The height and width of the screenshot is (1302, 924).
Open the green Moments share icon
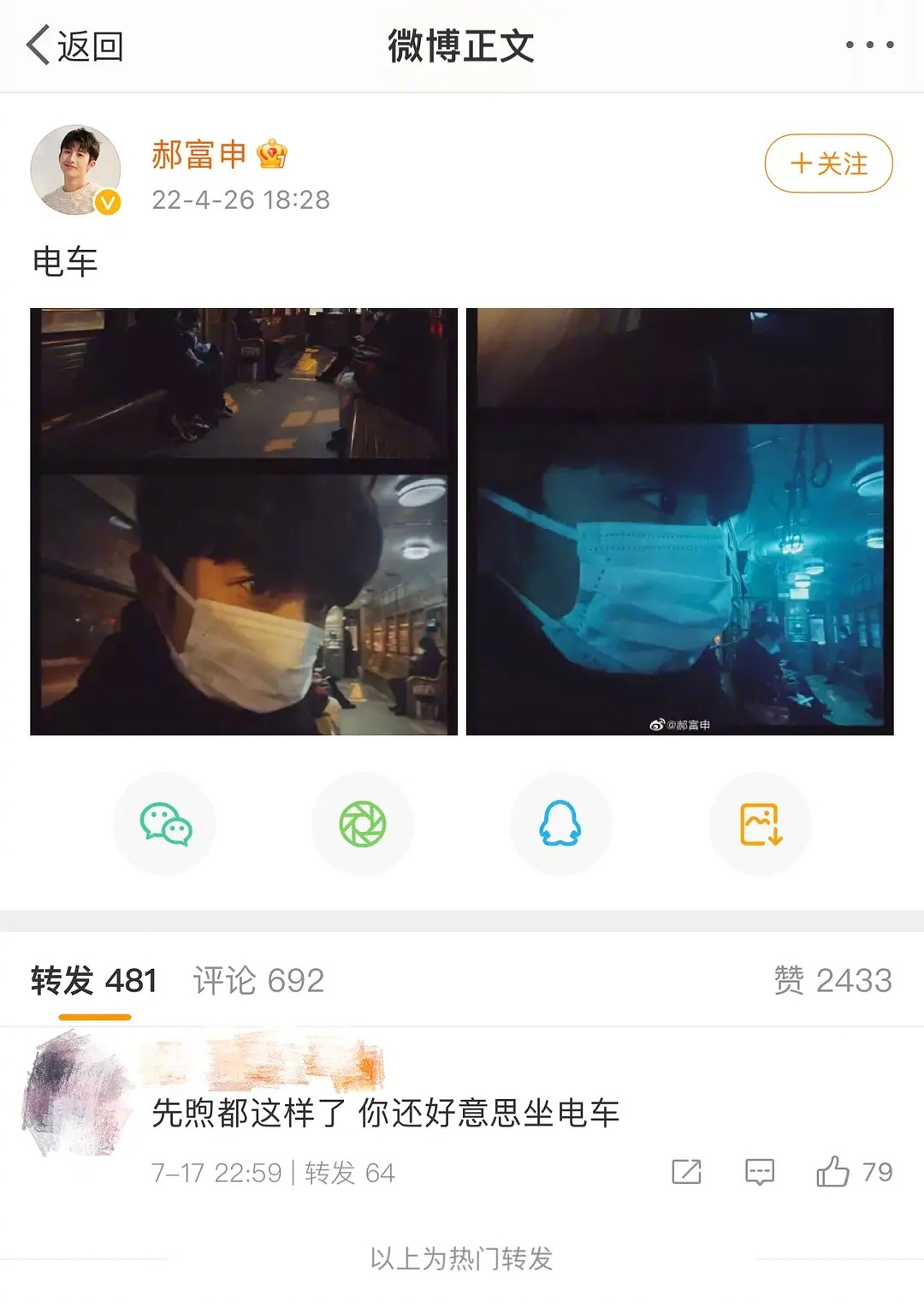pos(363,823)
